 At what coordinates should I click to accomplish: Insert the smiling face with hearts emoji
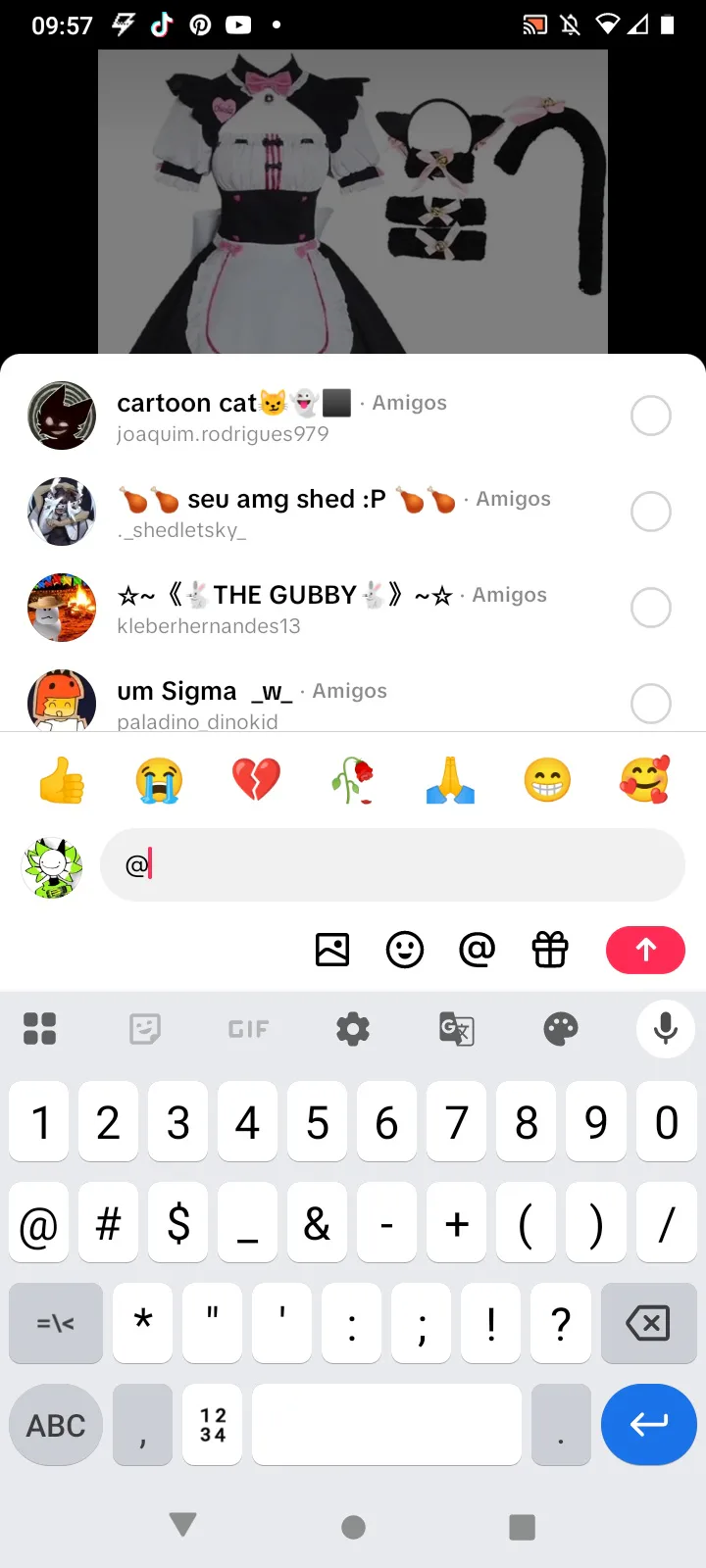644,780
